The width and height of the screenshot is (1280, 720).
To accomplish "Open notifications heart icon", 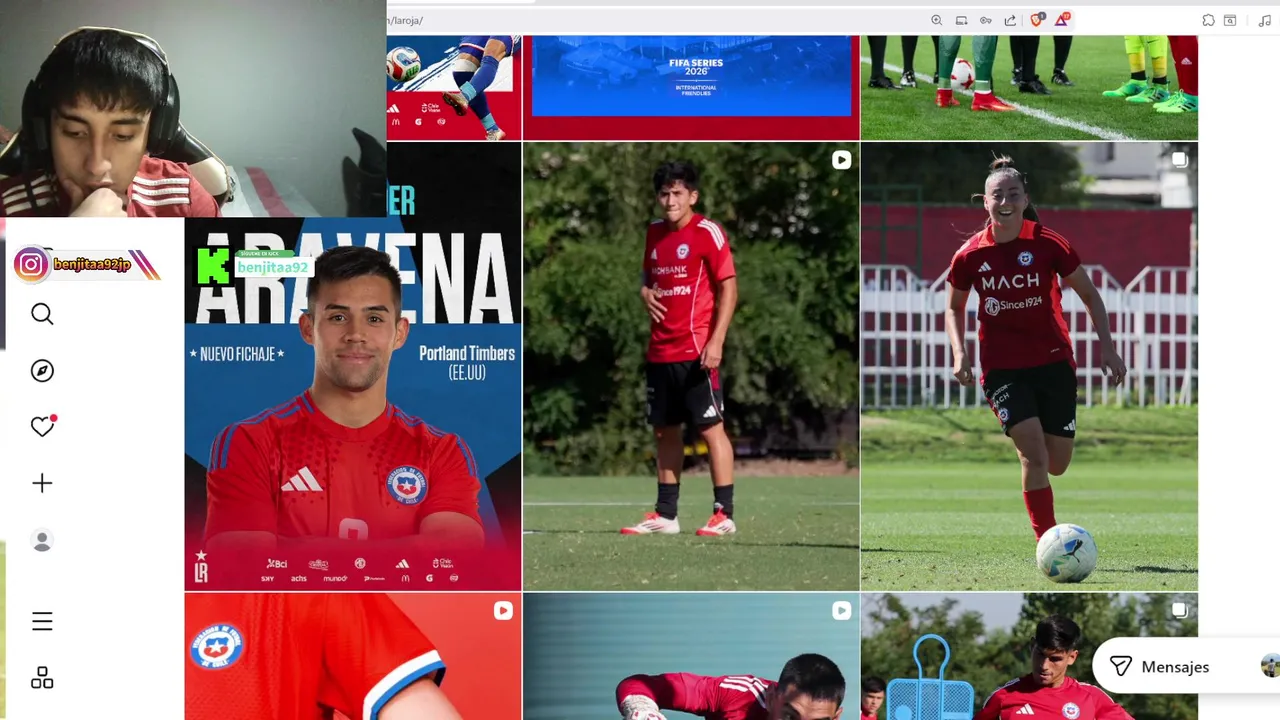I will point(42,427).
